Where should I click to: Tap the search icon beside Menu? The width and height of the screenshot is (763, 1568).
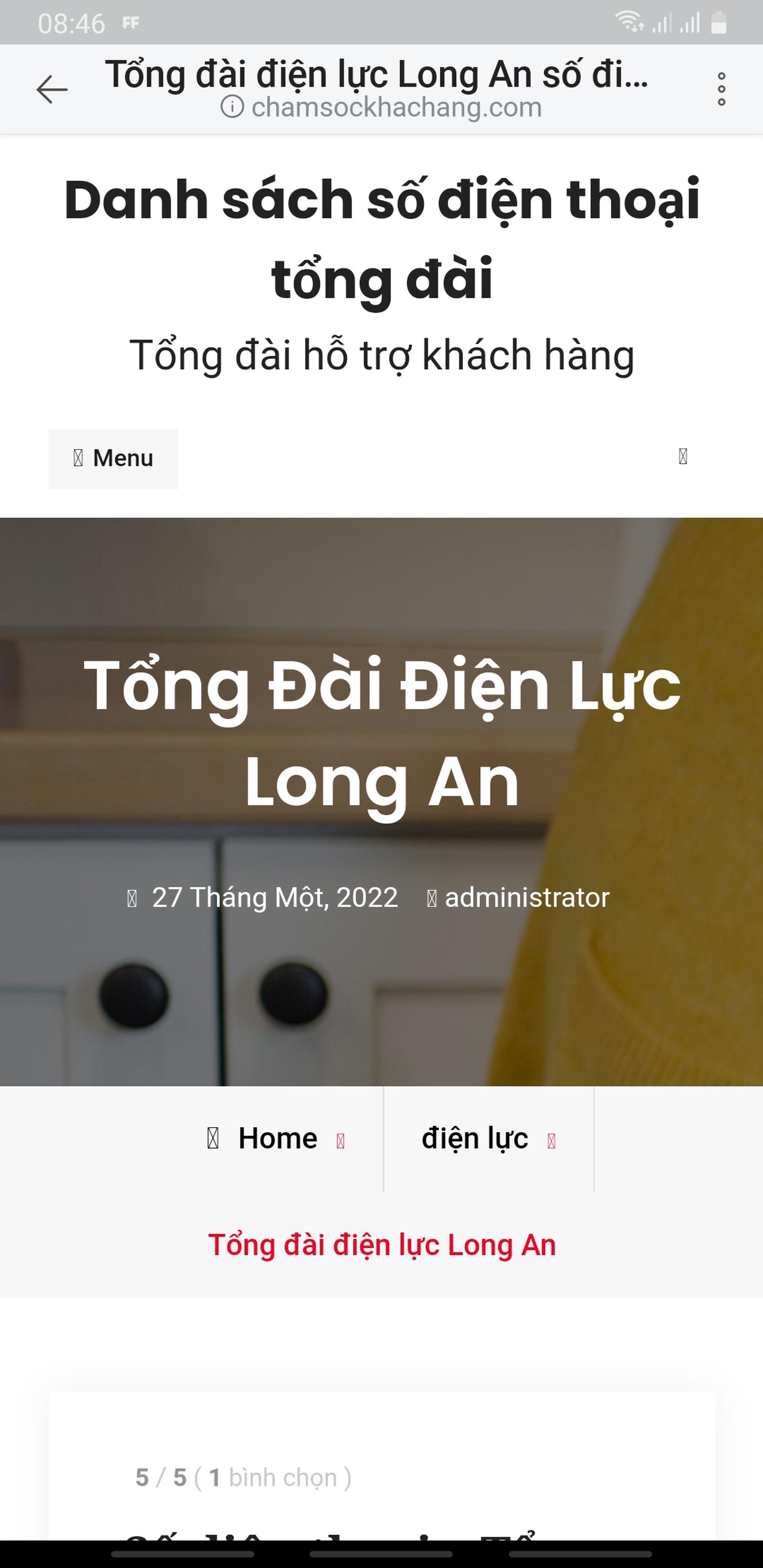682,457
